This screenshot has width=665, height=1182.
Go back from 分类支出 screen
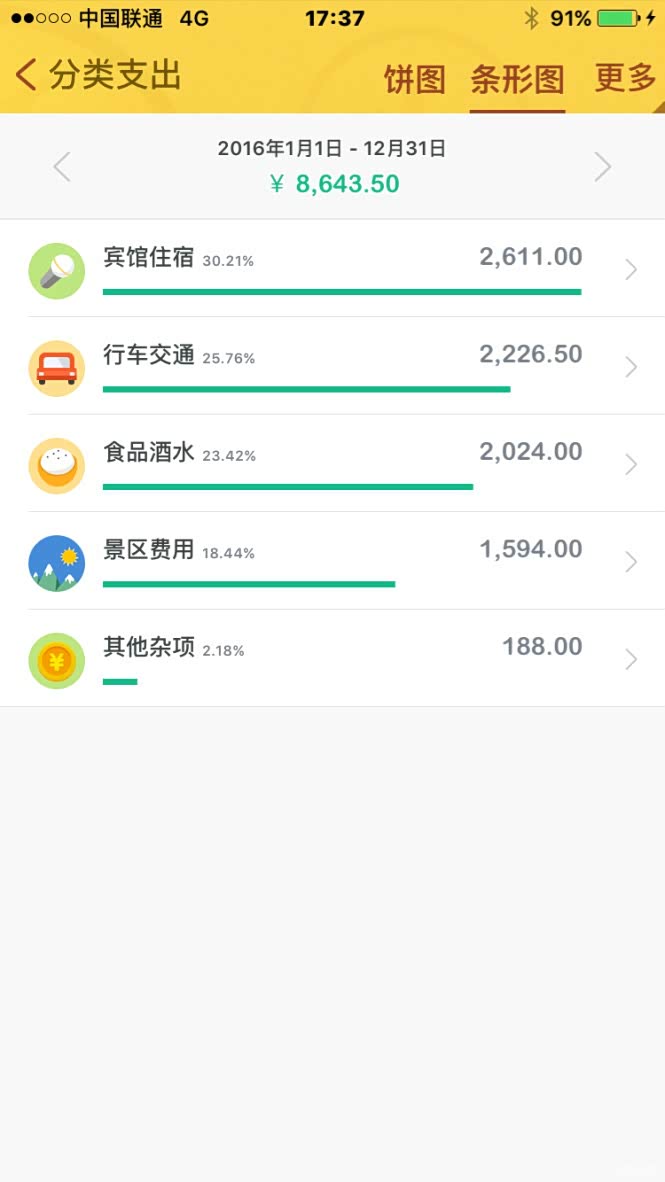tap(27, 76)
